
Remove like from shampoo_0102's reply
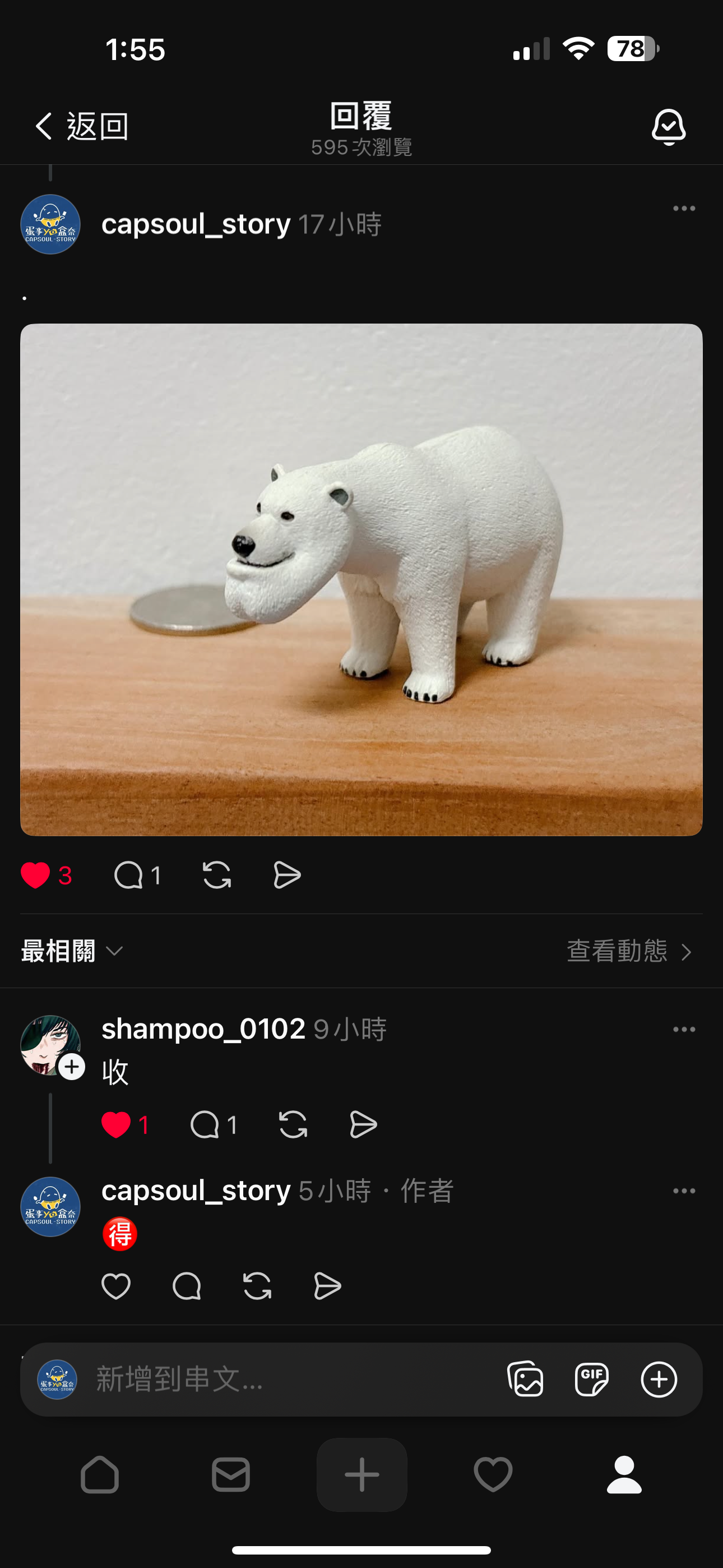[x=115, y=1125]
